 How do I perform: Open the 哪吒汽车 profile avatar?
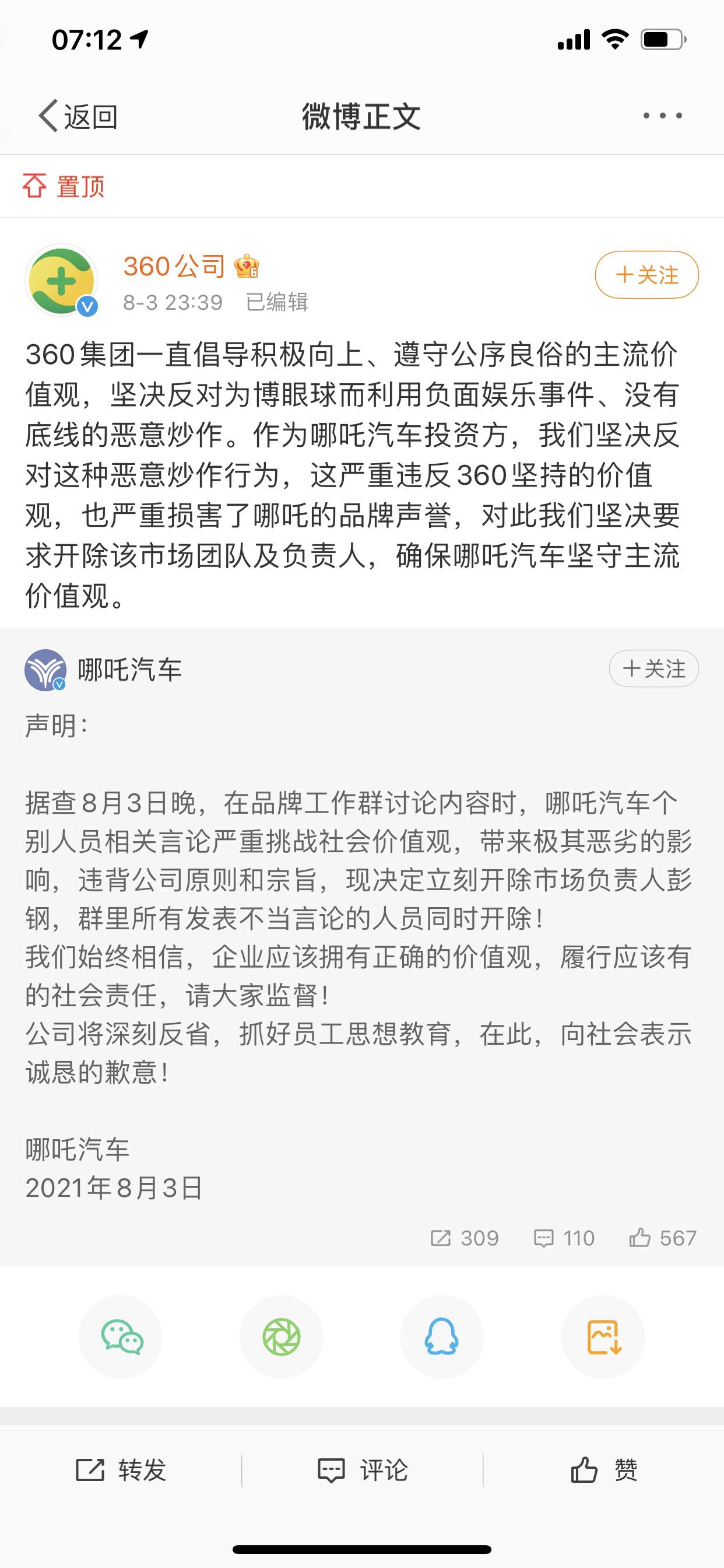click(x=45, y=670)
